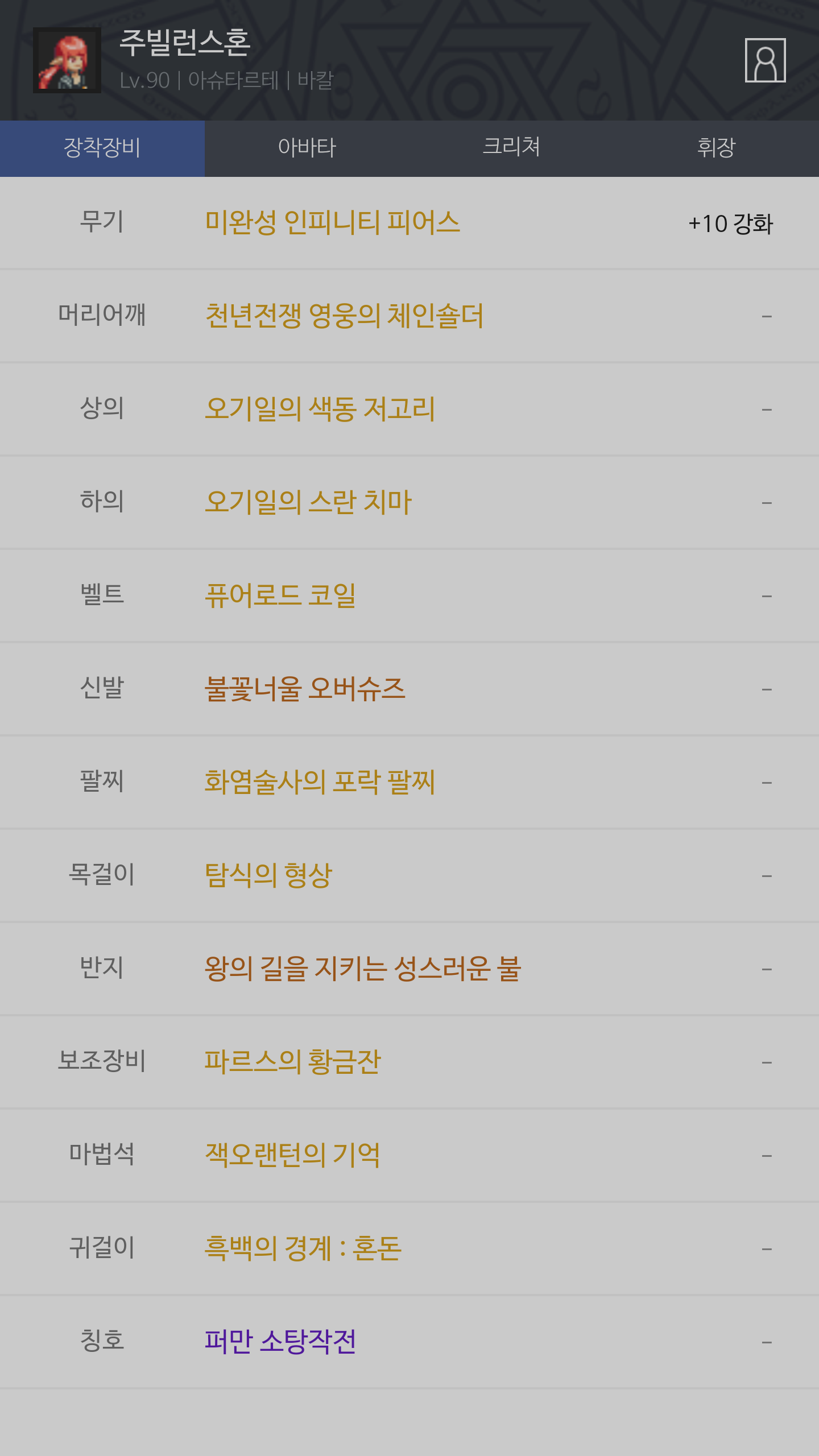View 천년전쟁 영웅의 체인숄더 details

click(x=344, y=316)
